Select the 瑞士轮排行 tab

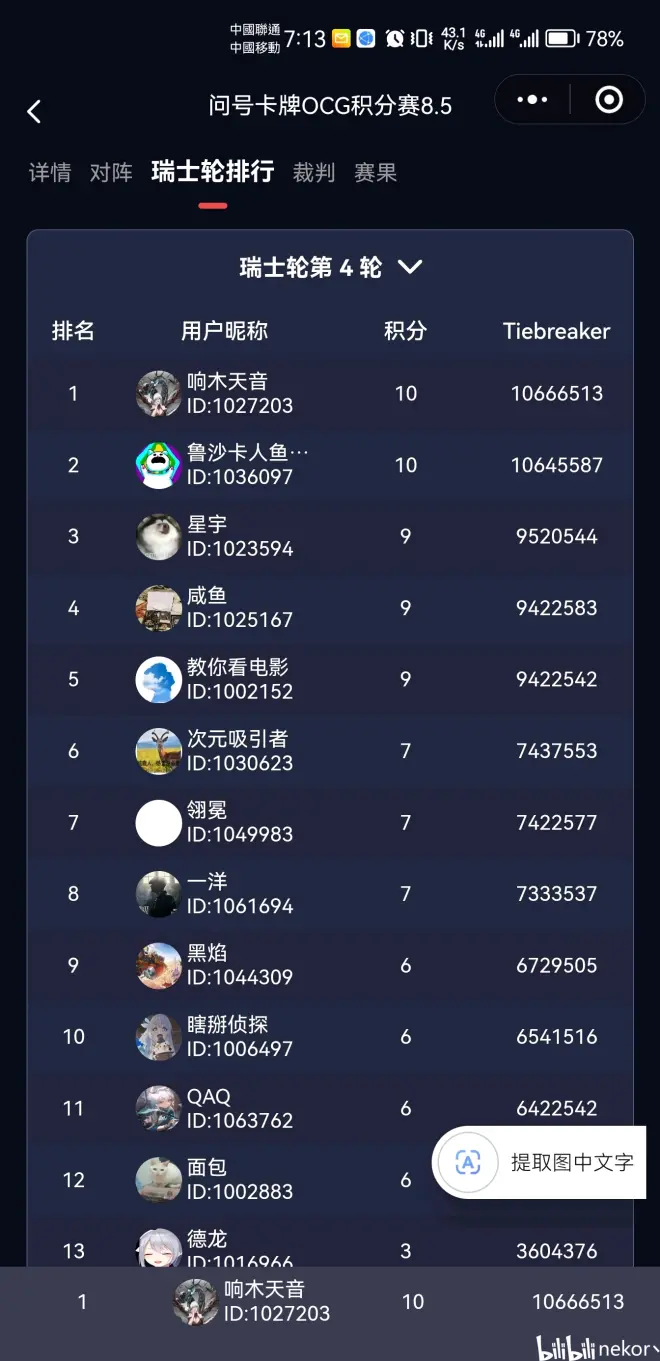(x=212, y=172)
